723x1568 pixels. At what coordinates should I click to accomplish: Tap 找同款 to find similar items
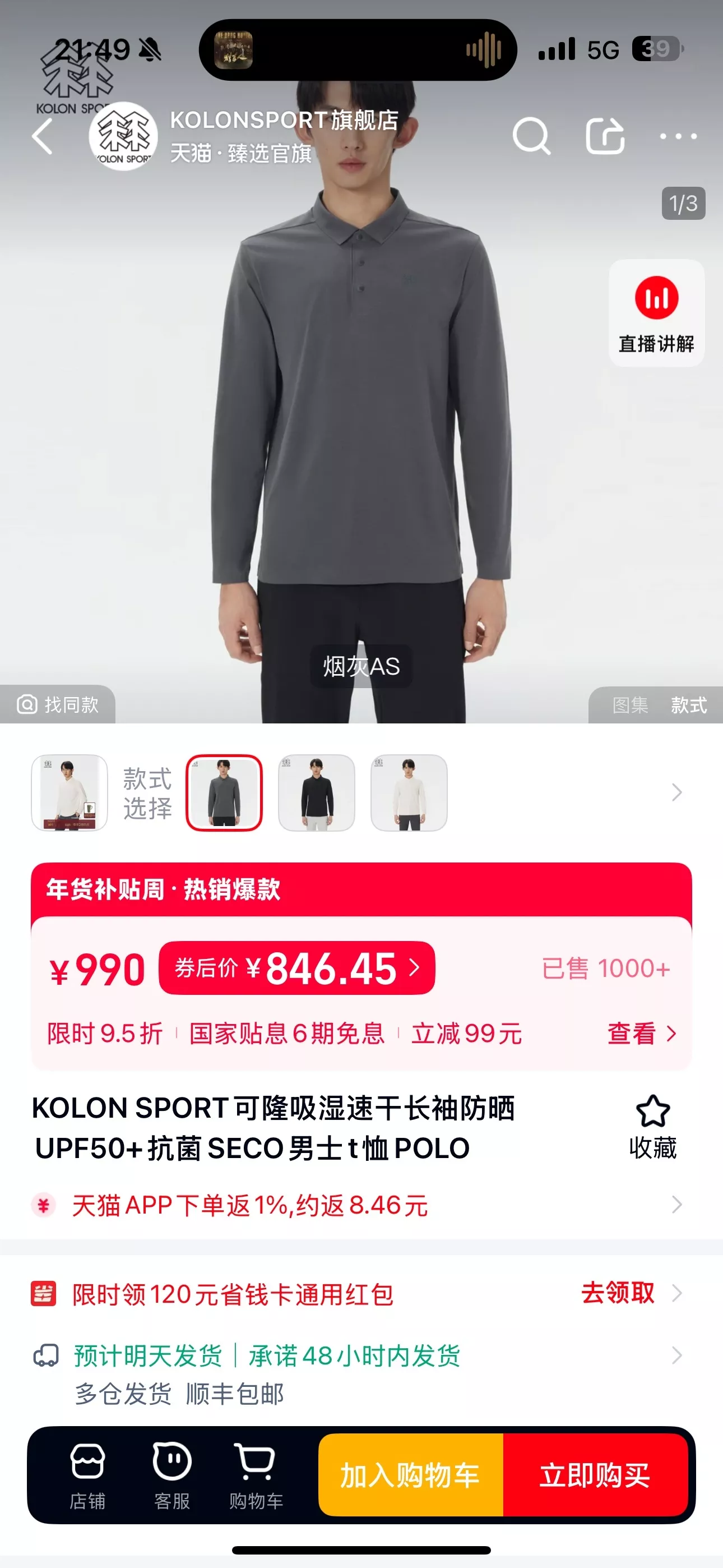(x=58, y=705)
